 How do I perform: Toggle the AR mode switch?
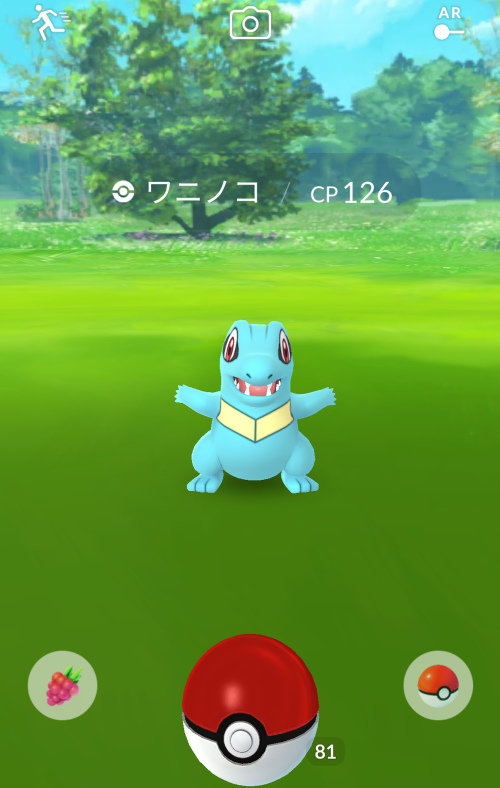pyautogui.click(x=449, y=24)
